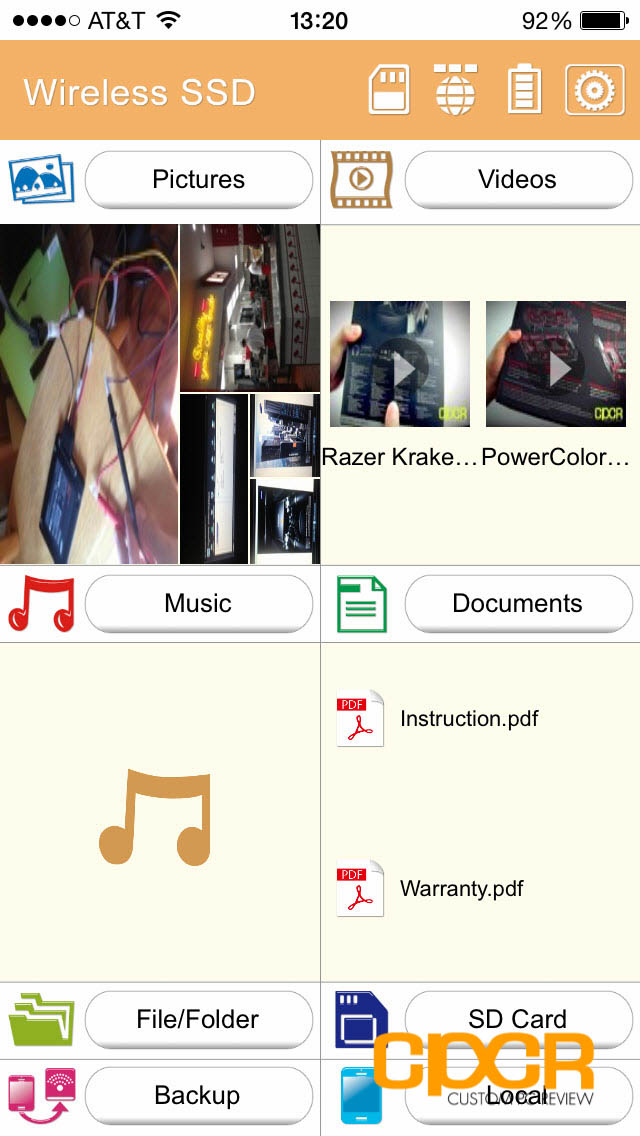
Task: Open the Documents category
Action: [x=518, y=604]
